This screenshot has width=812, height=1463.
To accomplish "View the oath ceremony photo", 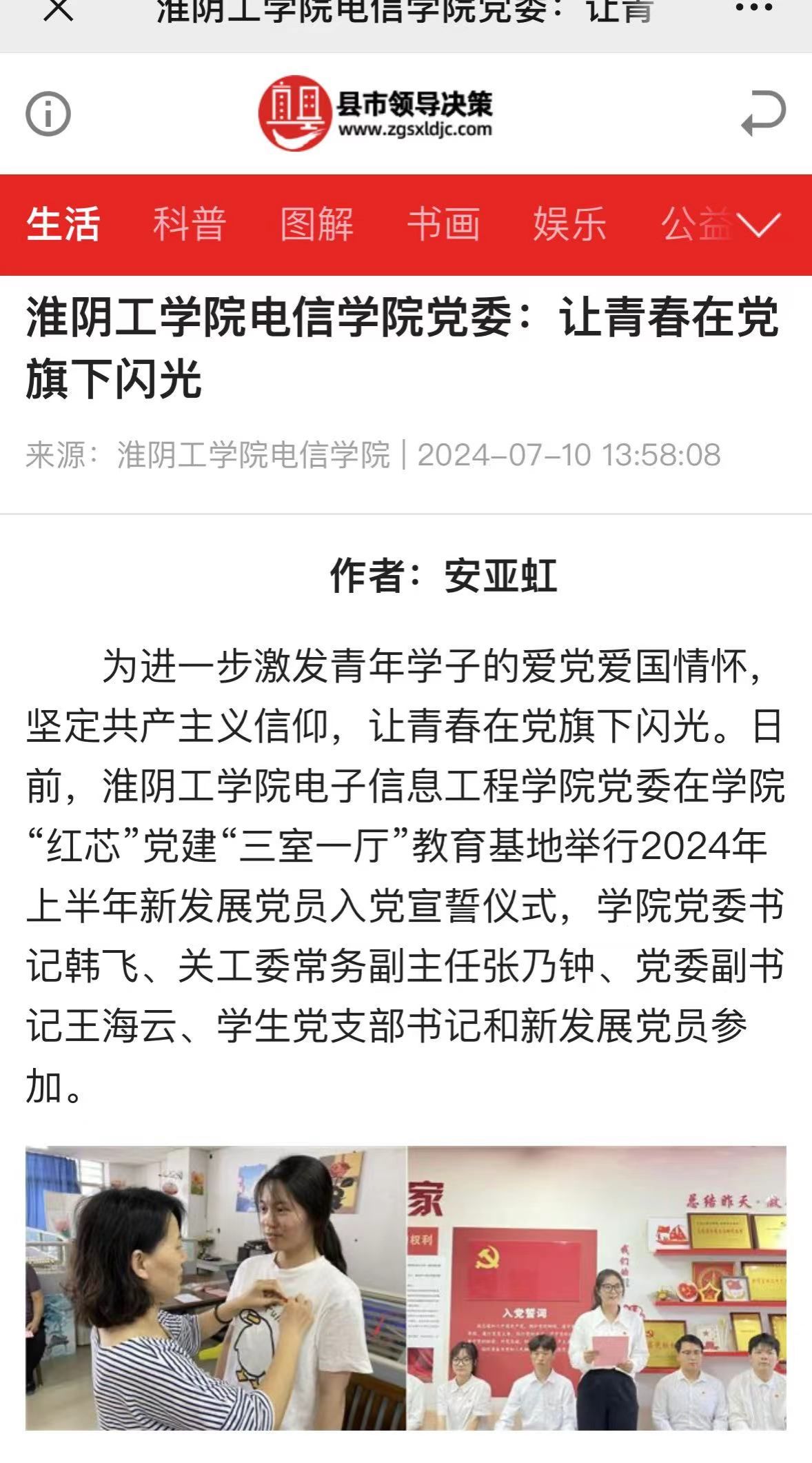I will (x=596, y=1288).
